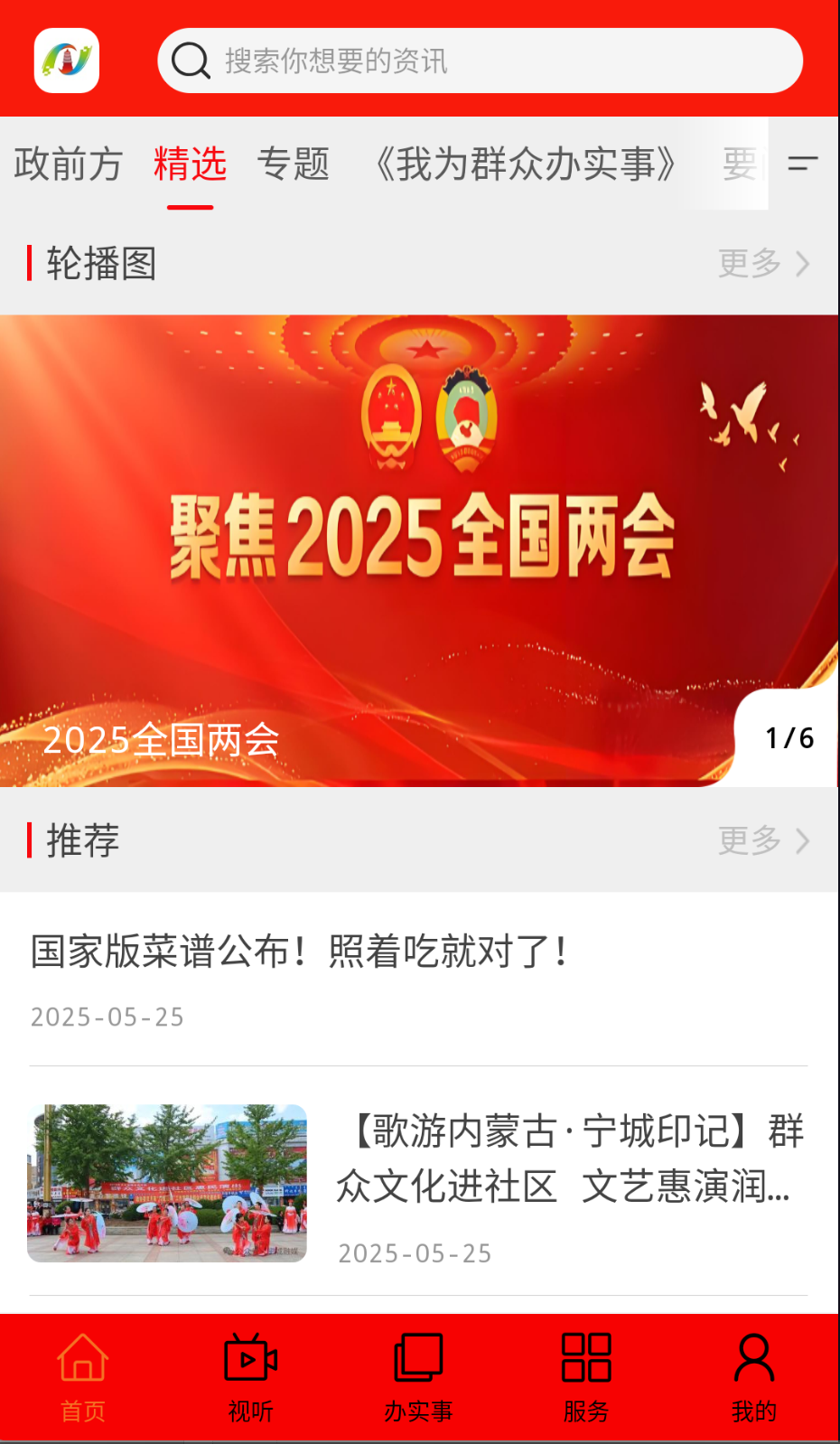This screenshot has width=840, height=1444.
Task: Tap the 1/6 carousel page indicator
Action: pyautogui.click(x=791, y=737)
